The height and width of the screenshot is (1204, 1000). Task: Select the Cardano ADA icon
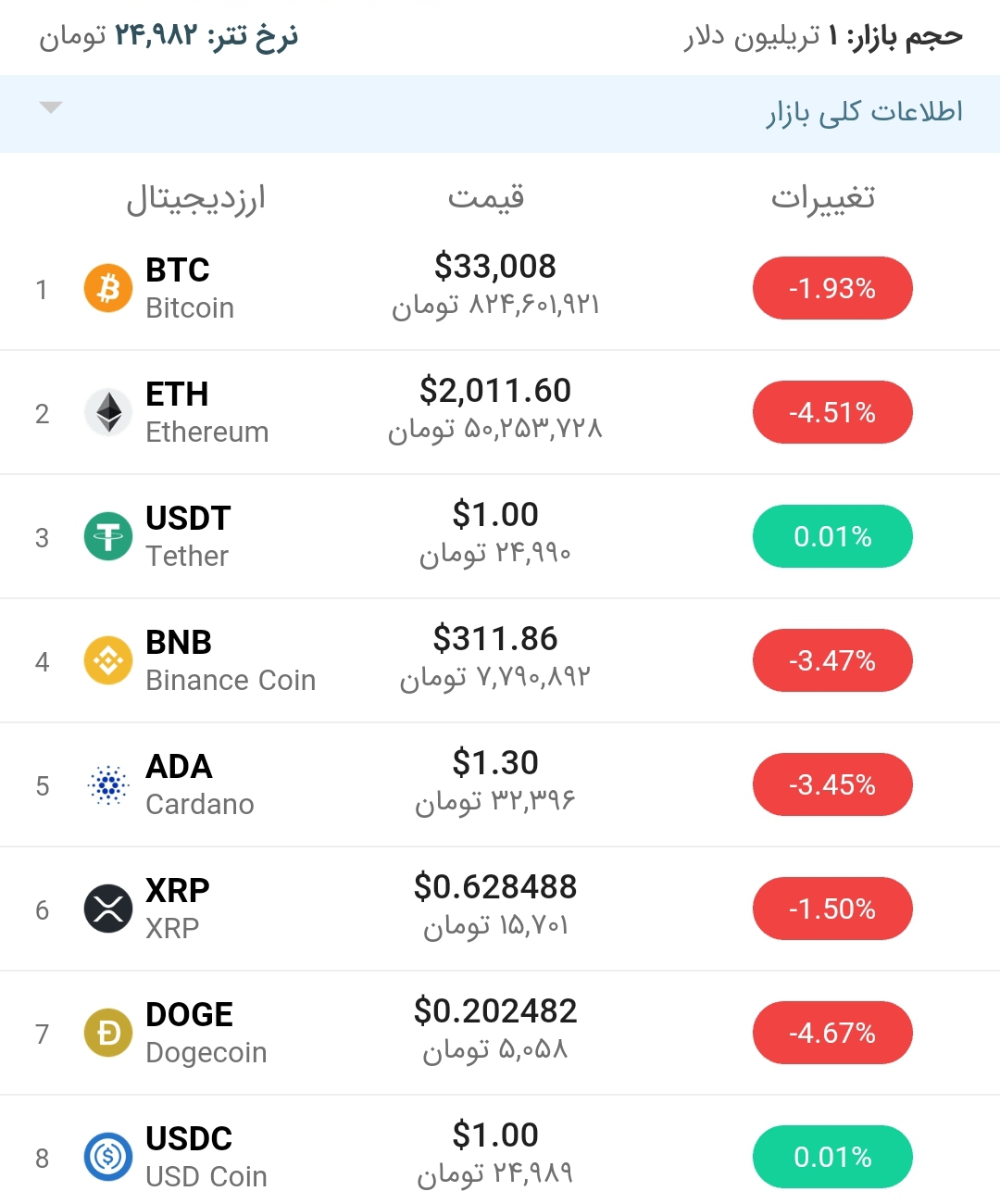(107, 784)
